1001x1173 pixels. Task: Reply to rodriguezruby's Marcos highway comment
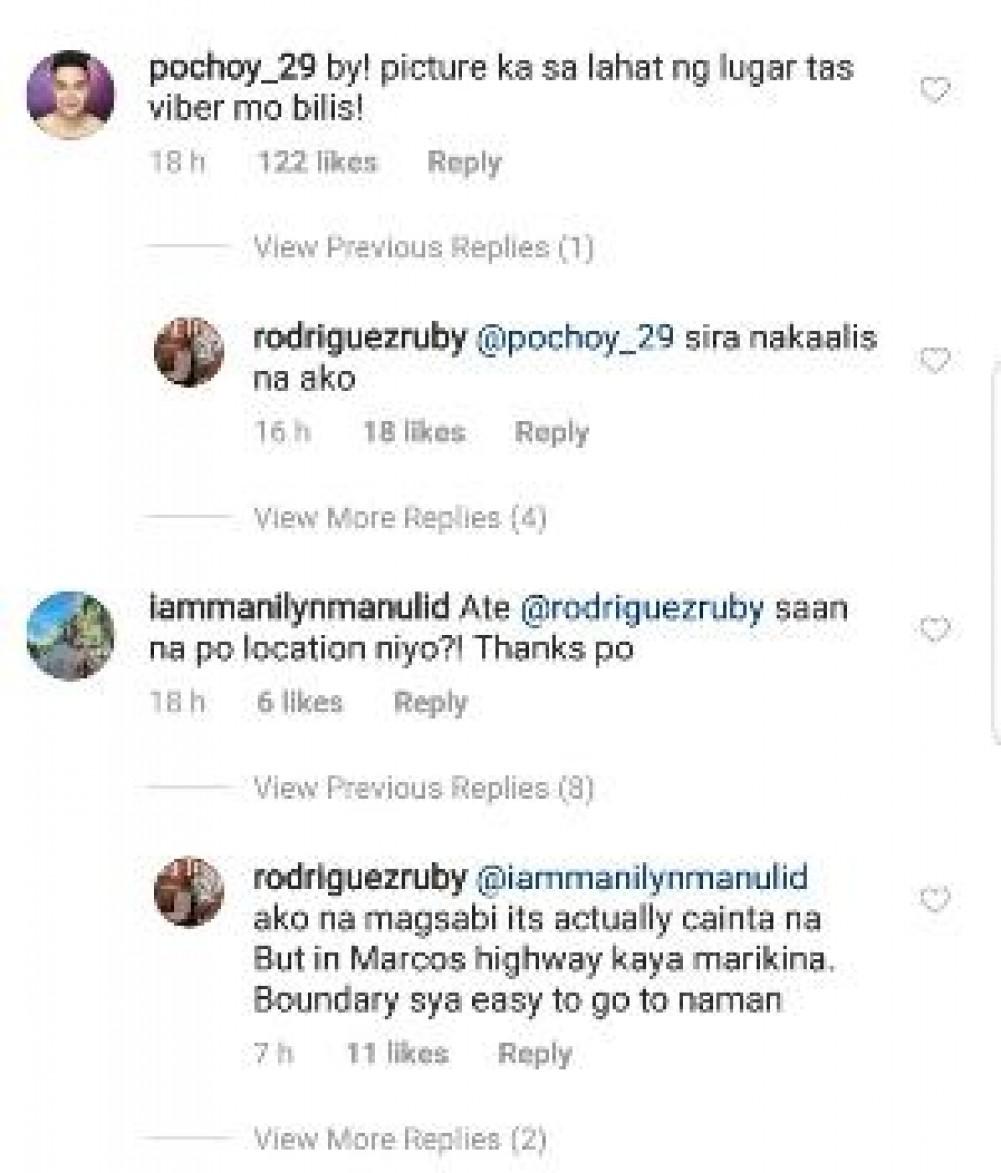coord(534,1054)
